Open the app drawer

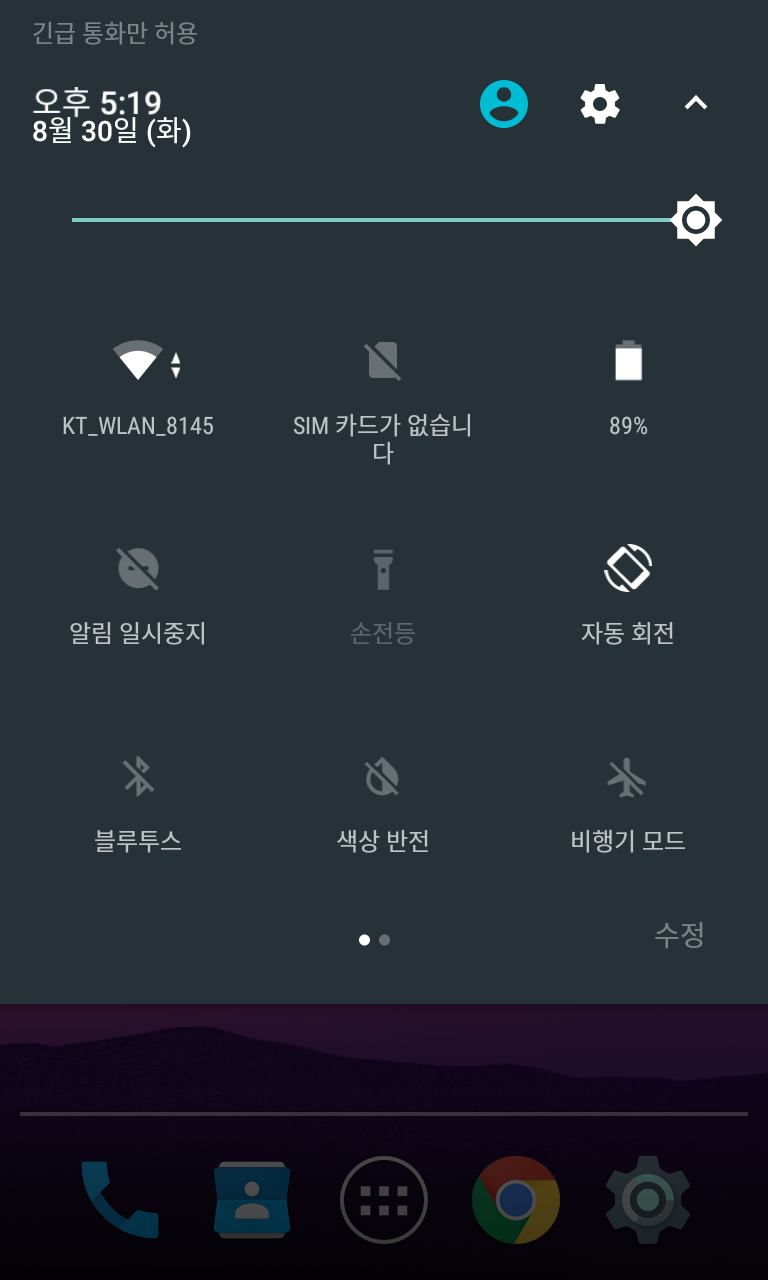coord(384,1200)
